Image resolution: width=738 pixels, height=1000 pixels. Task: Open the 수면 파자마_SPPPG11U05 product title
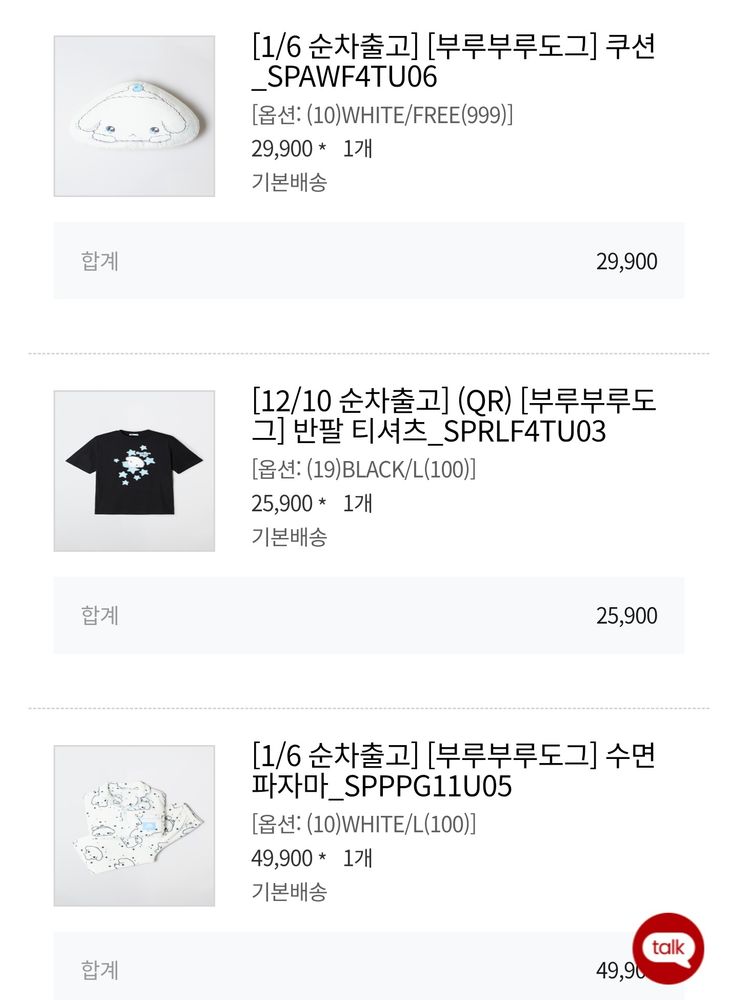click(454, 771)
